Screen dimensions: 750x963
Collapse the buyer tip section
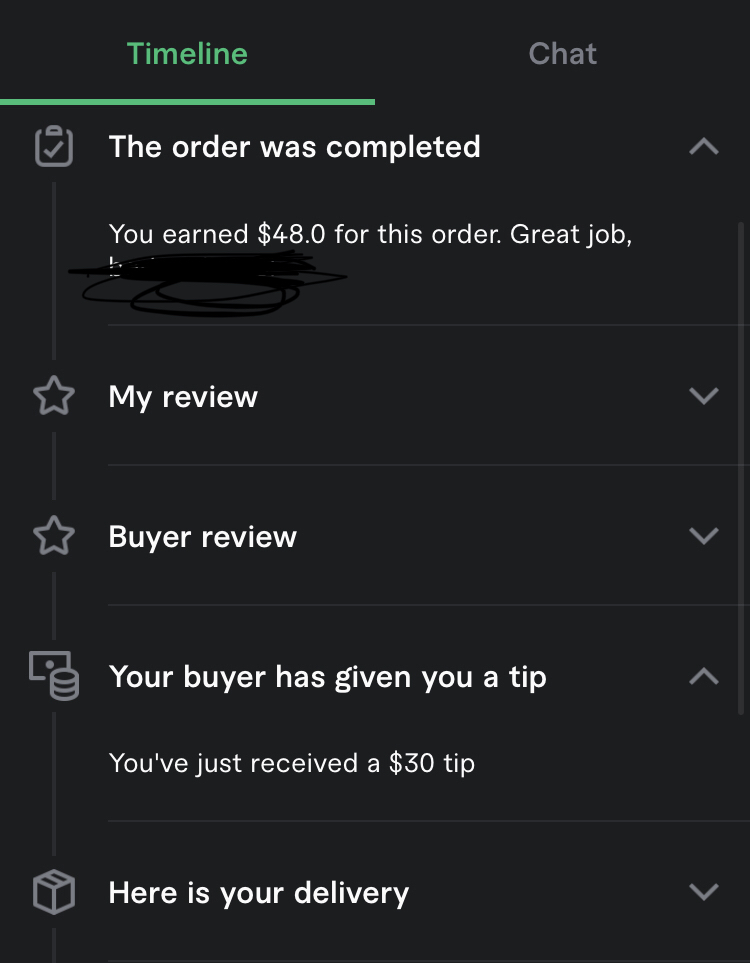click(x=704, y=676)
